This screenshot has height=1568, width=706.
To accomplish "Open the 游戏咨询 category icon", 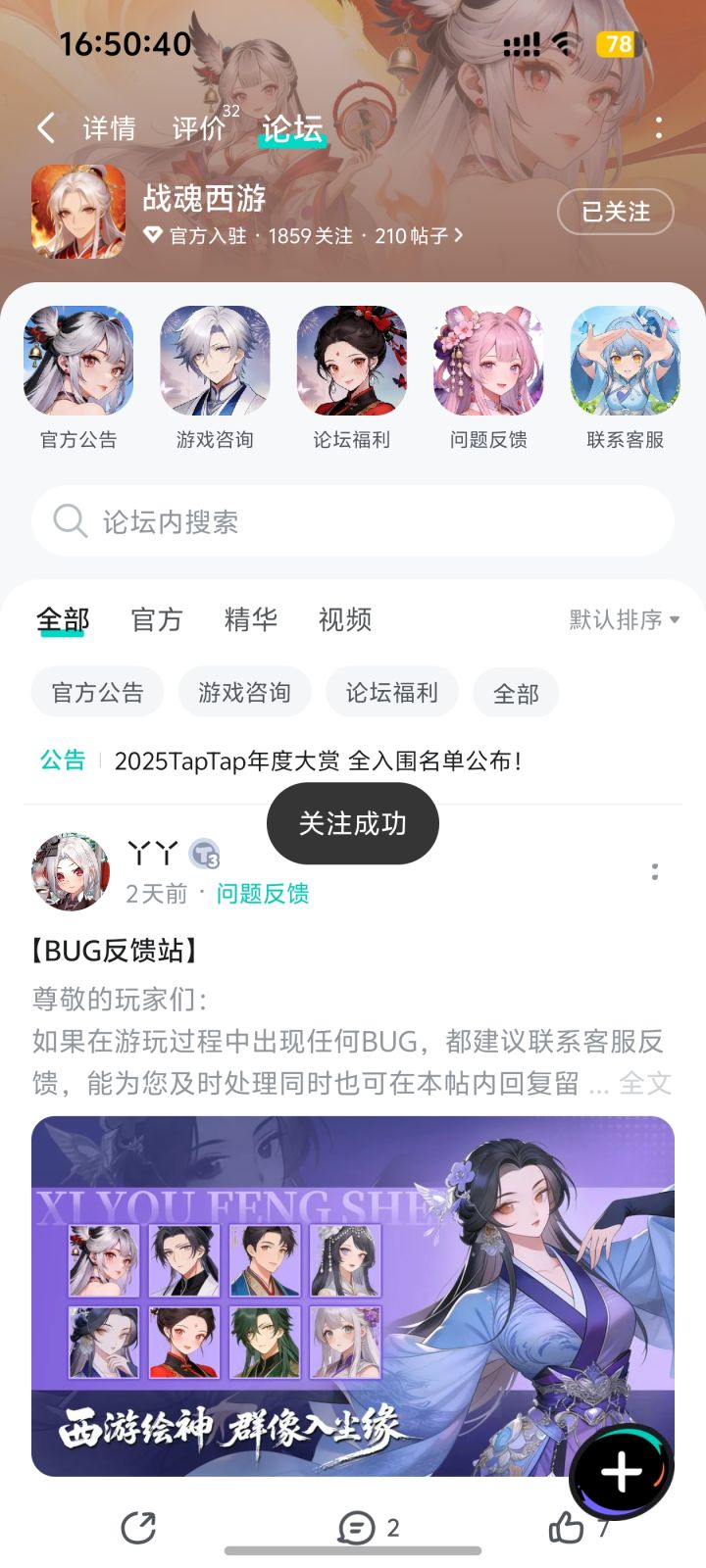I will coord(215,361).
